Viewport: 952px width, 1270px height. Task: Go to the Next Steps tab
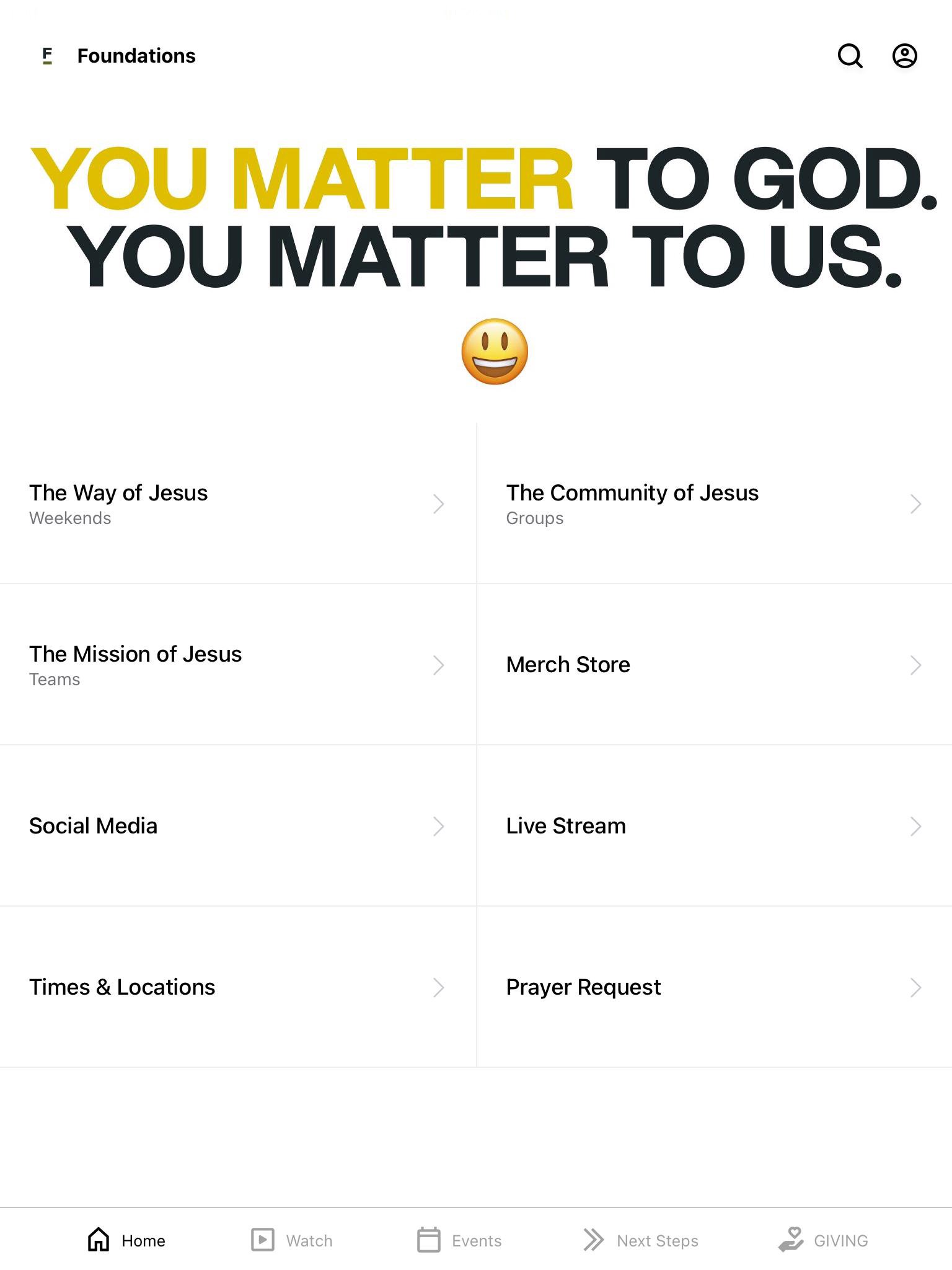(x=641, y=1240)
